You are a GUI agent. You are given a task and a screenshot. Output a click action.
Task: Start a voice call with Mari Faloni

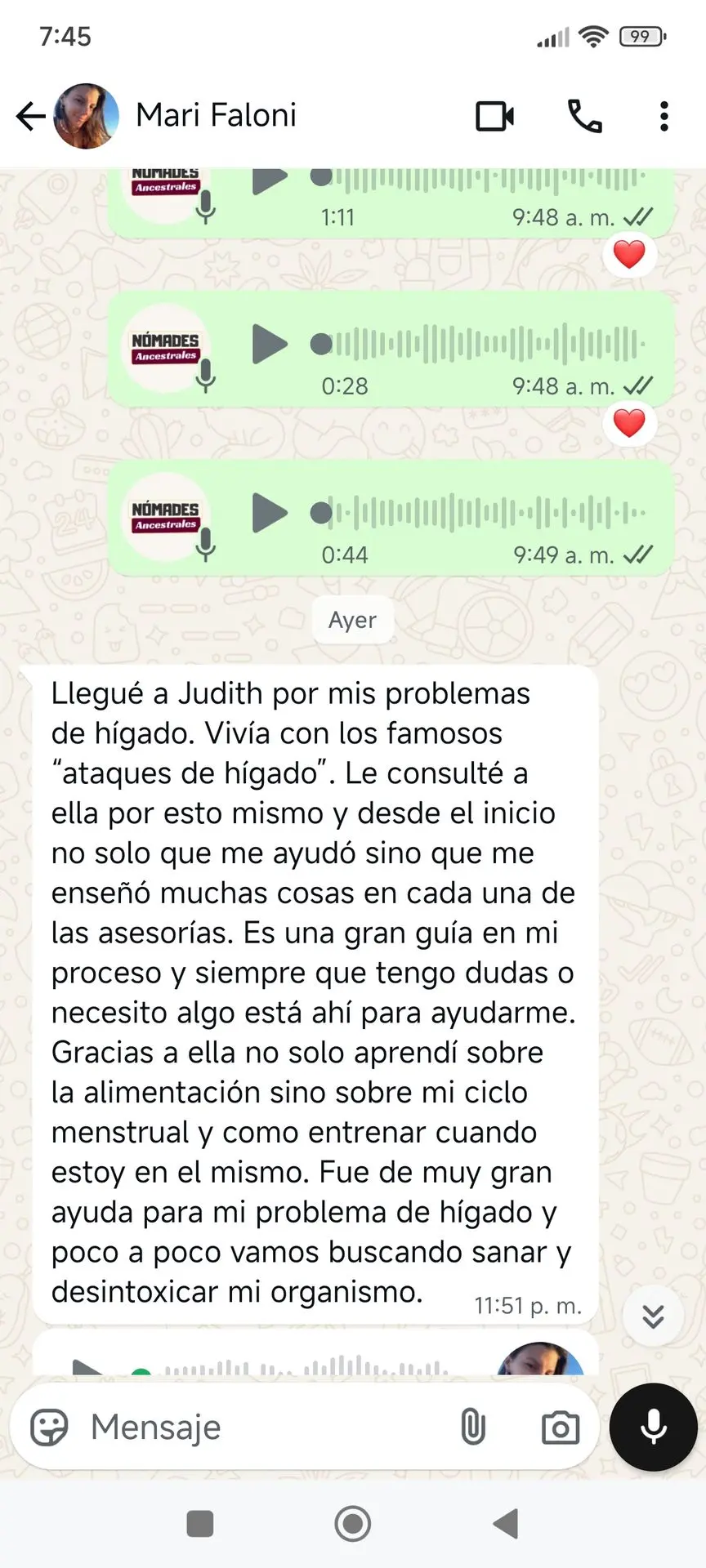585,117
